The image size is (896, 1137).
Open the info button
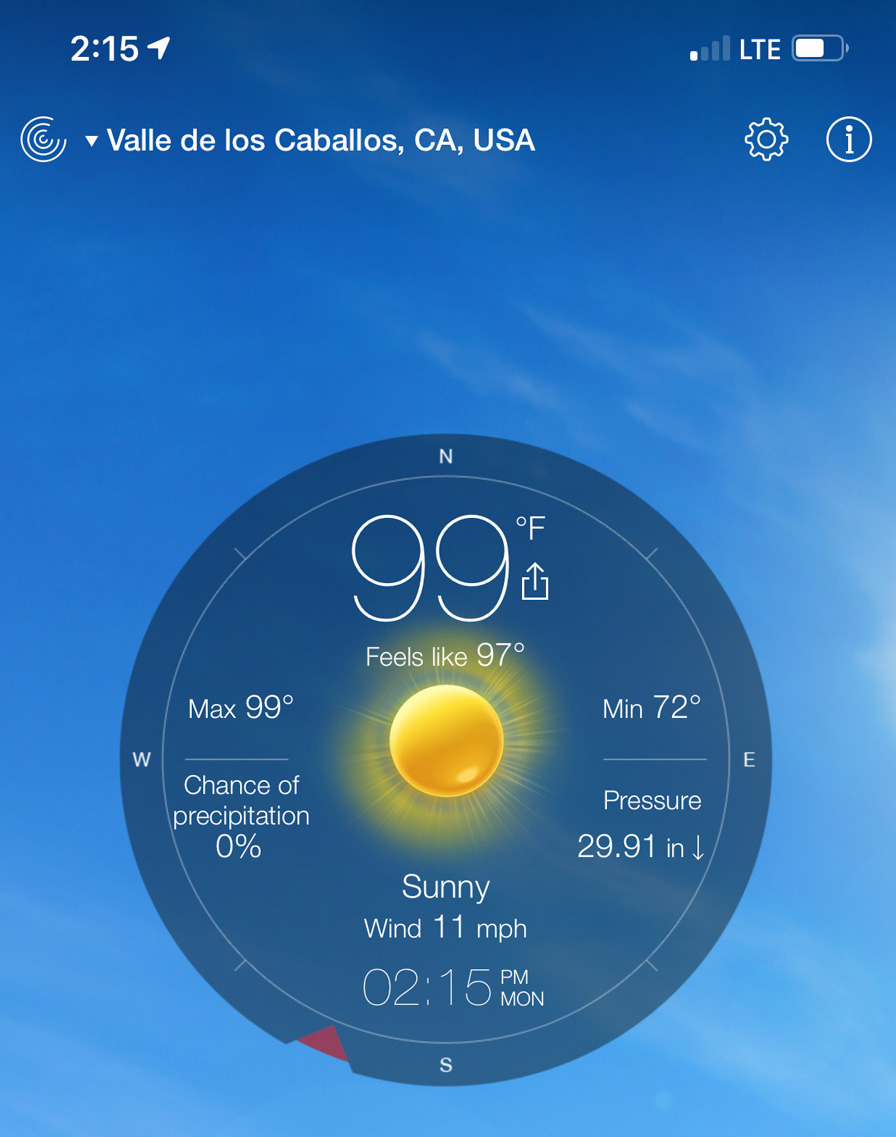849,140
